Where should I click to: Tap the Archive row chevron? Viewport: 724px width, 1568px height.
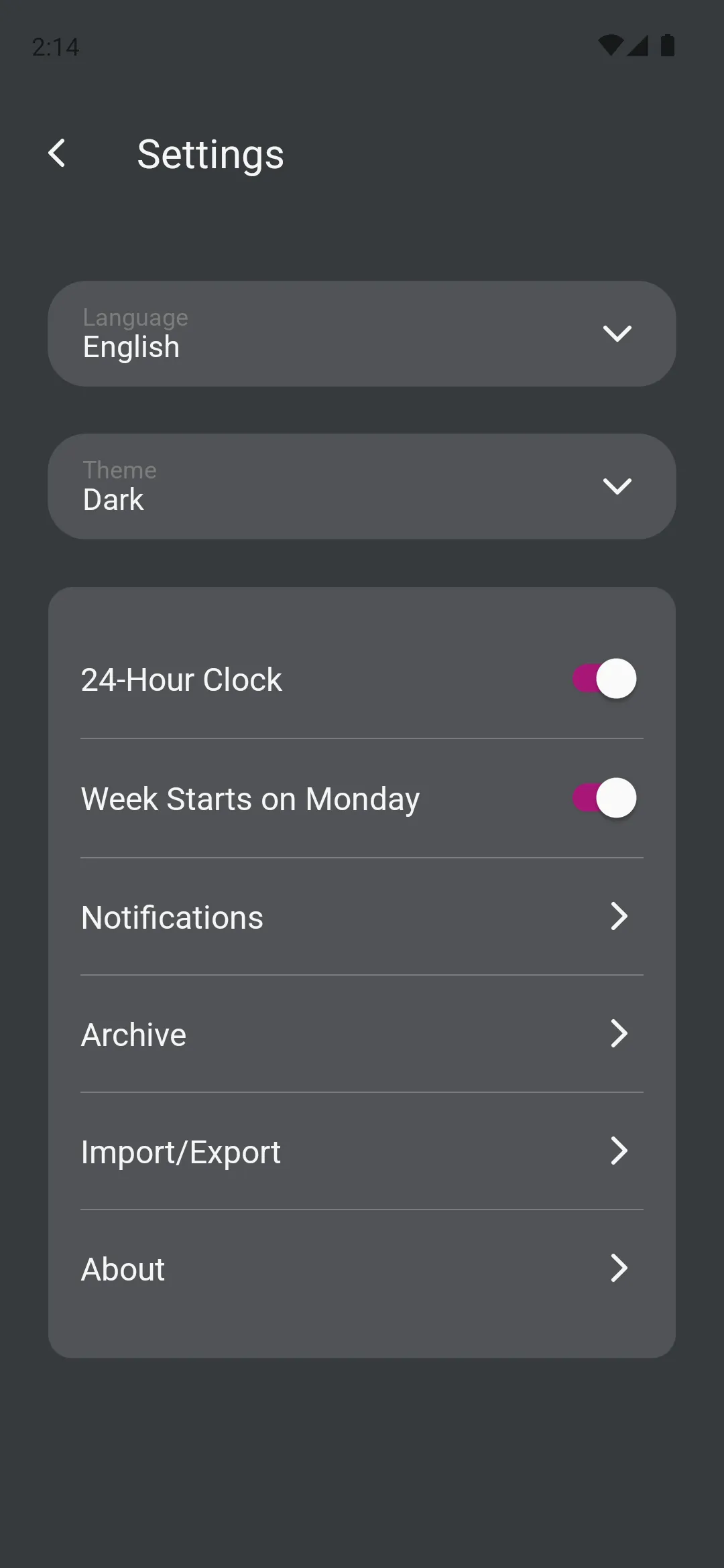[x=618, y=1033]
